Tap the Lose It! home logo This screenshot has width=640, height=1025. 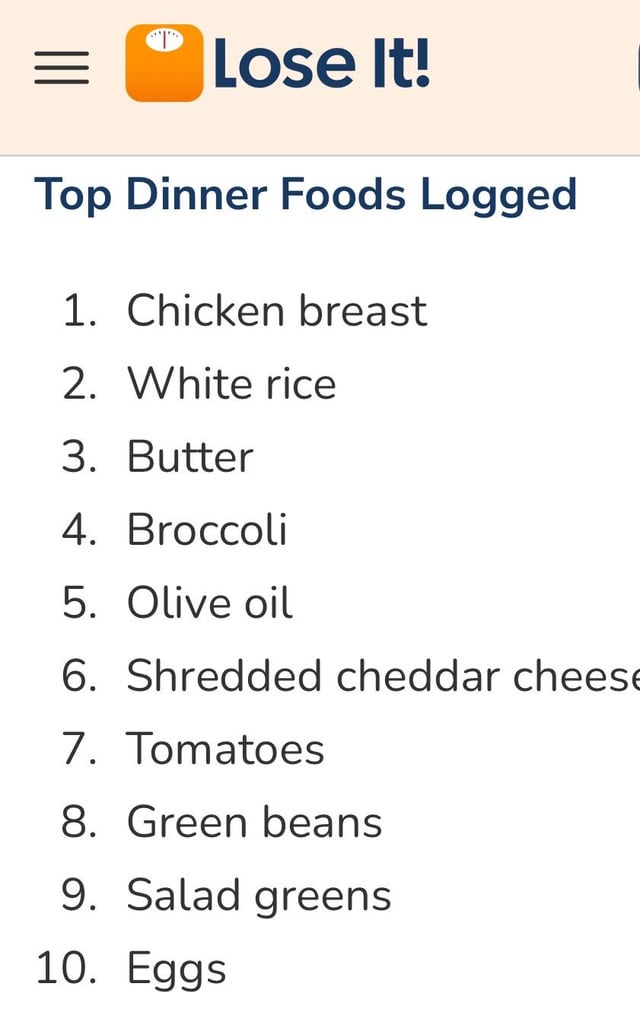(278, 63)
